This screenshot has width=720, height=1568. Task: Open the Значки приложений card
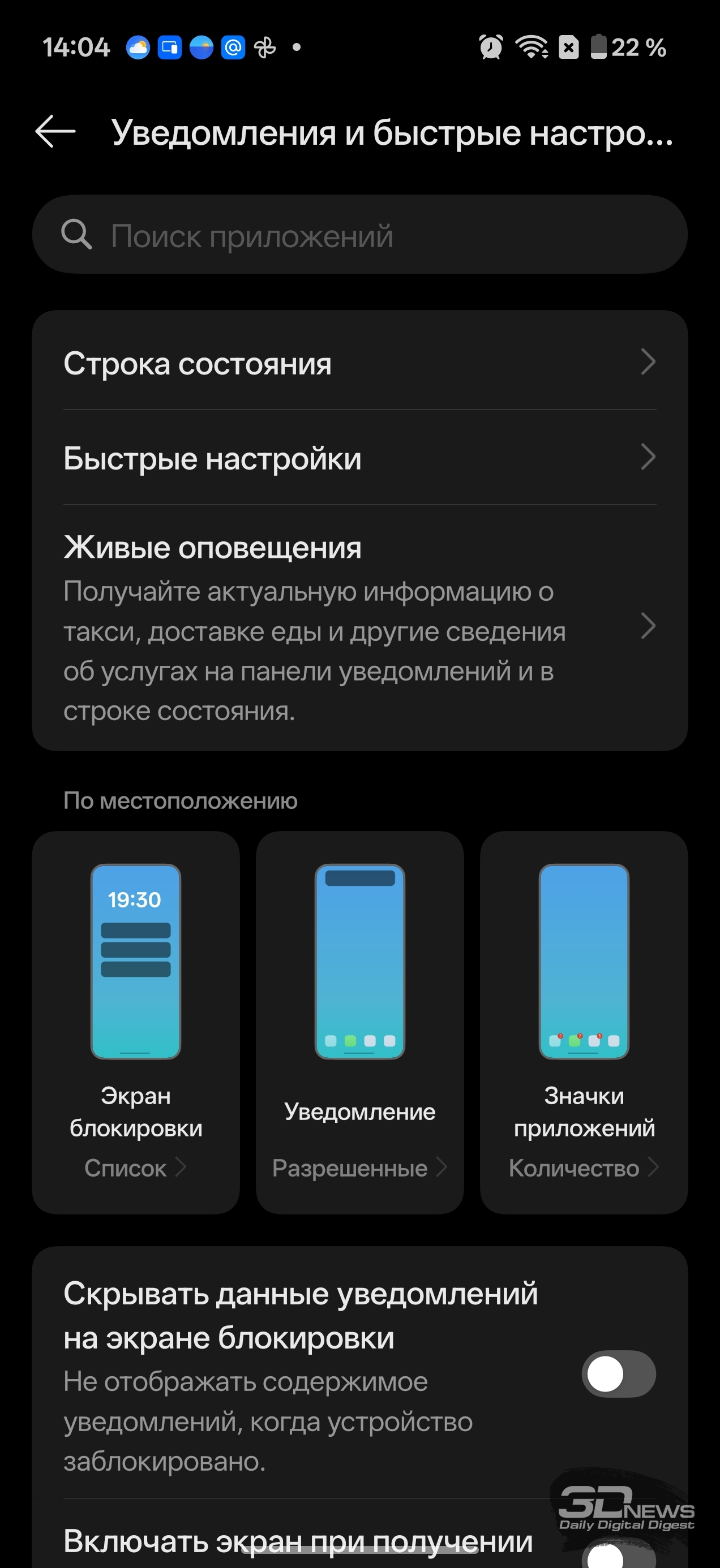pyautogui.click(x=584, y=1023)
